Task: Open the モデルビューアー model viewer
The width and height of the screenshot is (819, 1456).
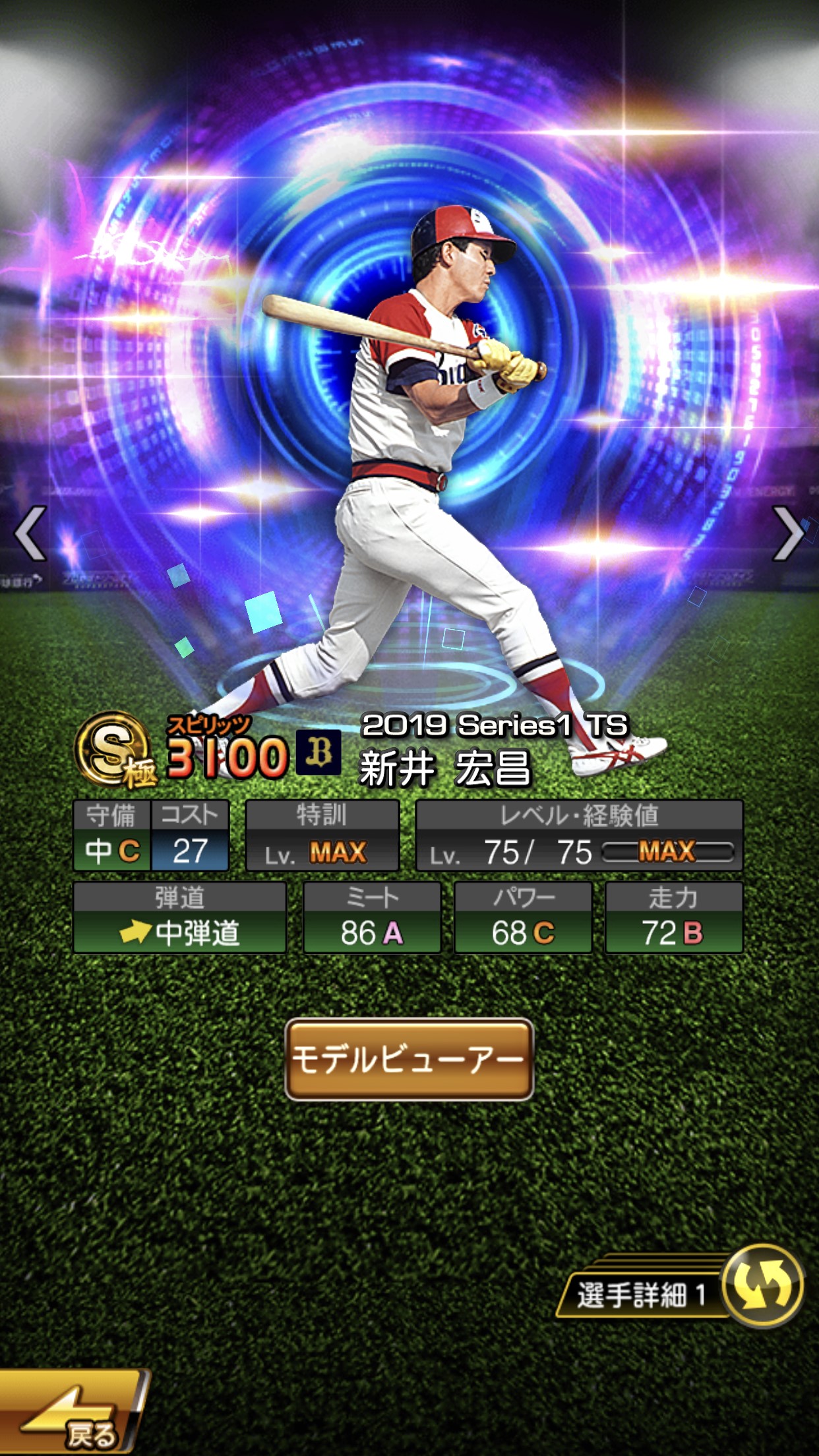Action: tap(409, 1060)
